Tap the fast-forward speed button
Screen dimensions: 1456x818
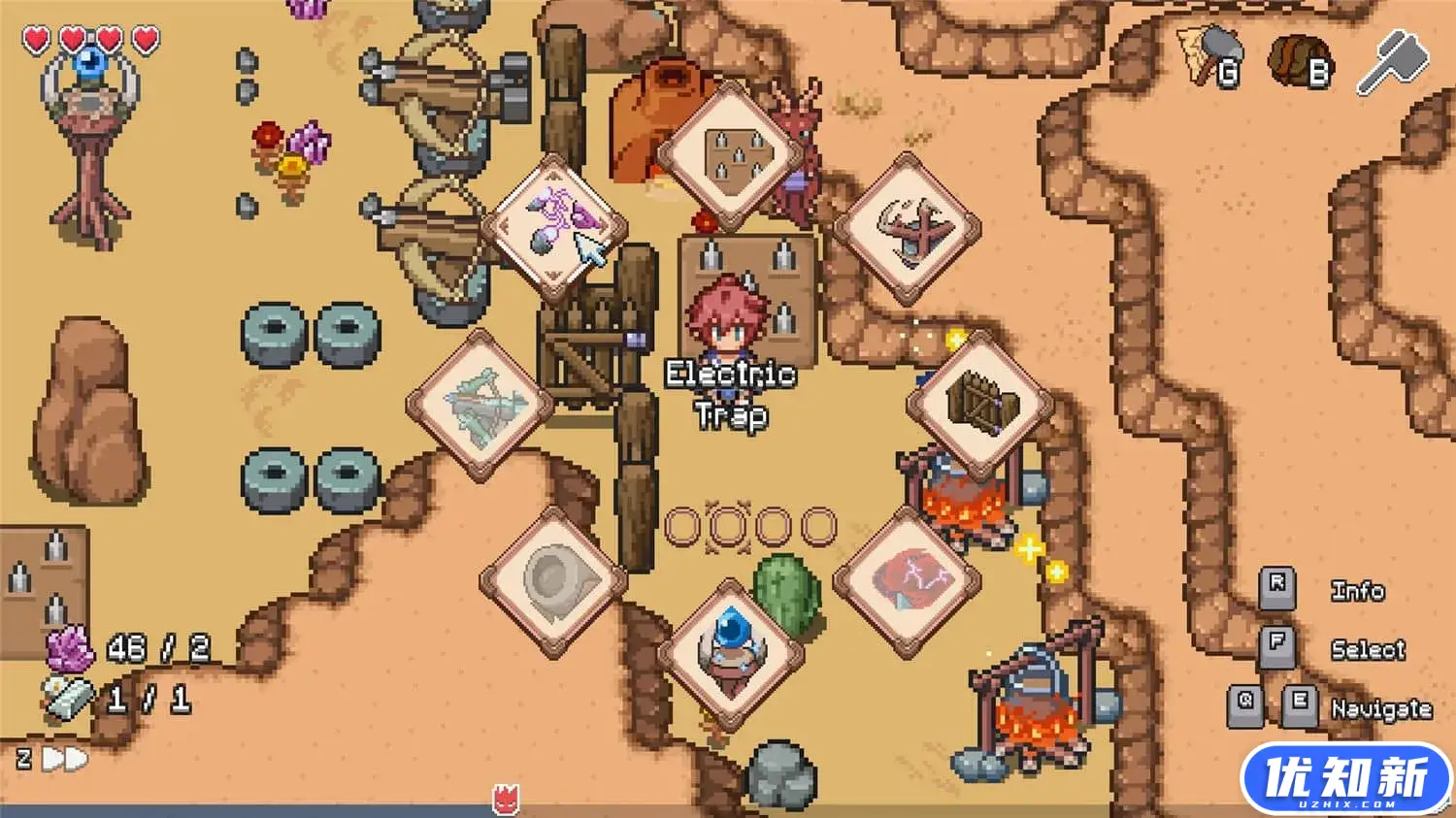[x=65, y=759]
